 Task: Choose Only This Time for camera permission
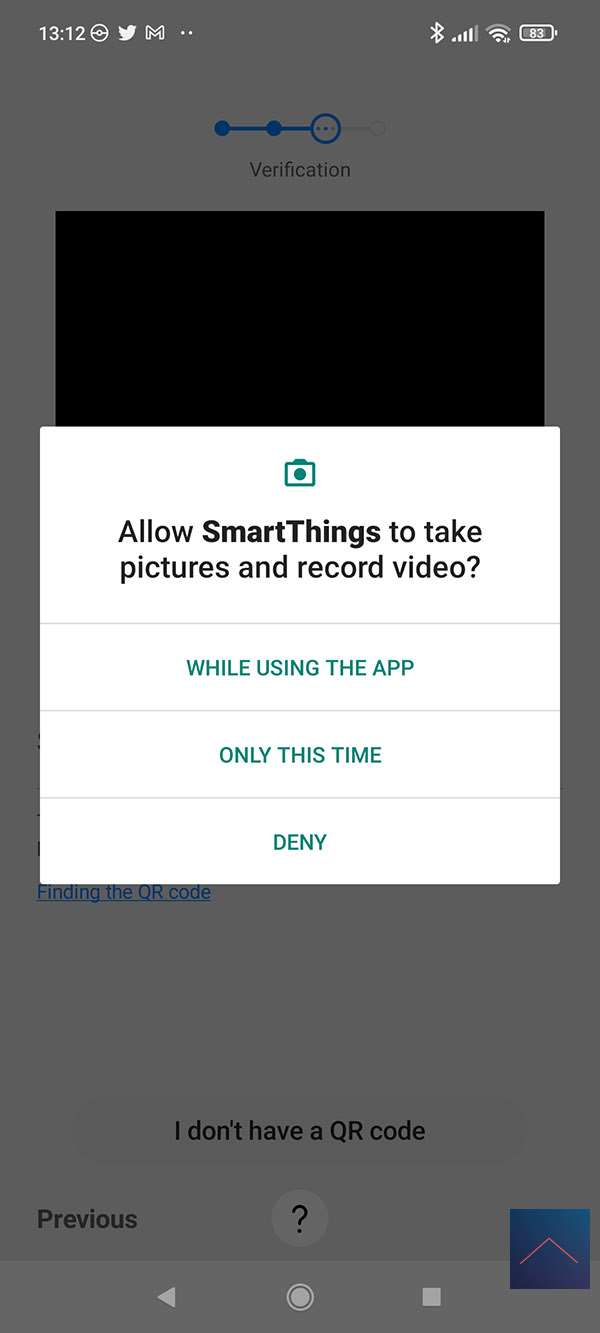[300, 755]
